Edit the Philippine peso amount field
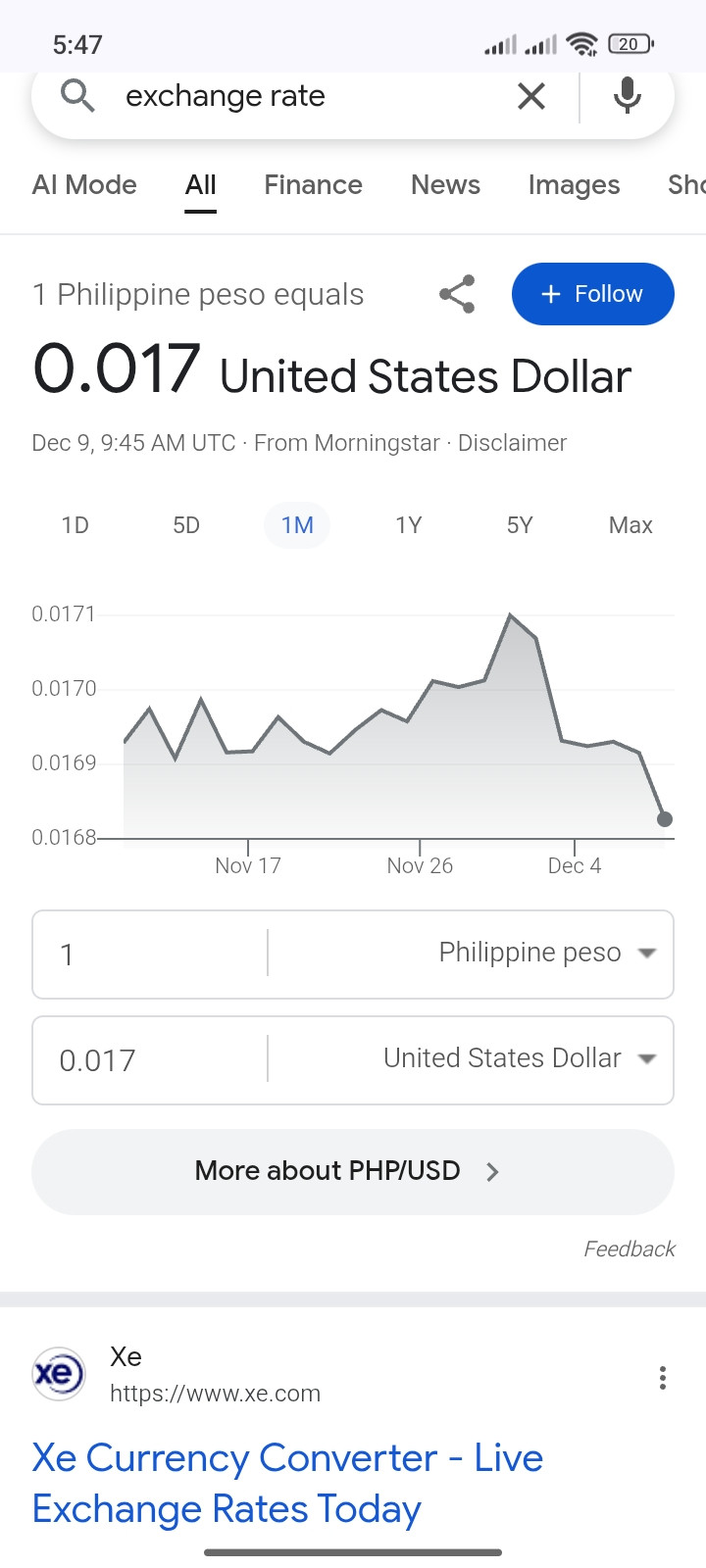This screenshot has width=706, height=1568. 147,955
